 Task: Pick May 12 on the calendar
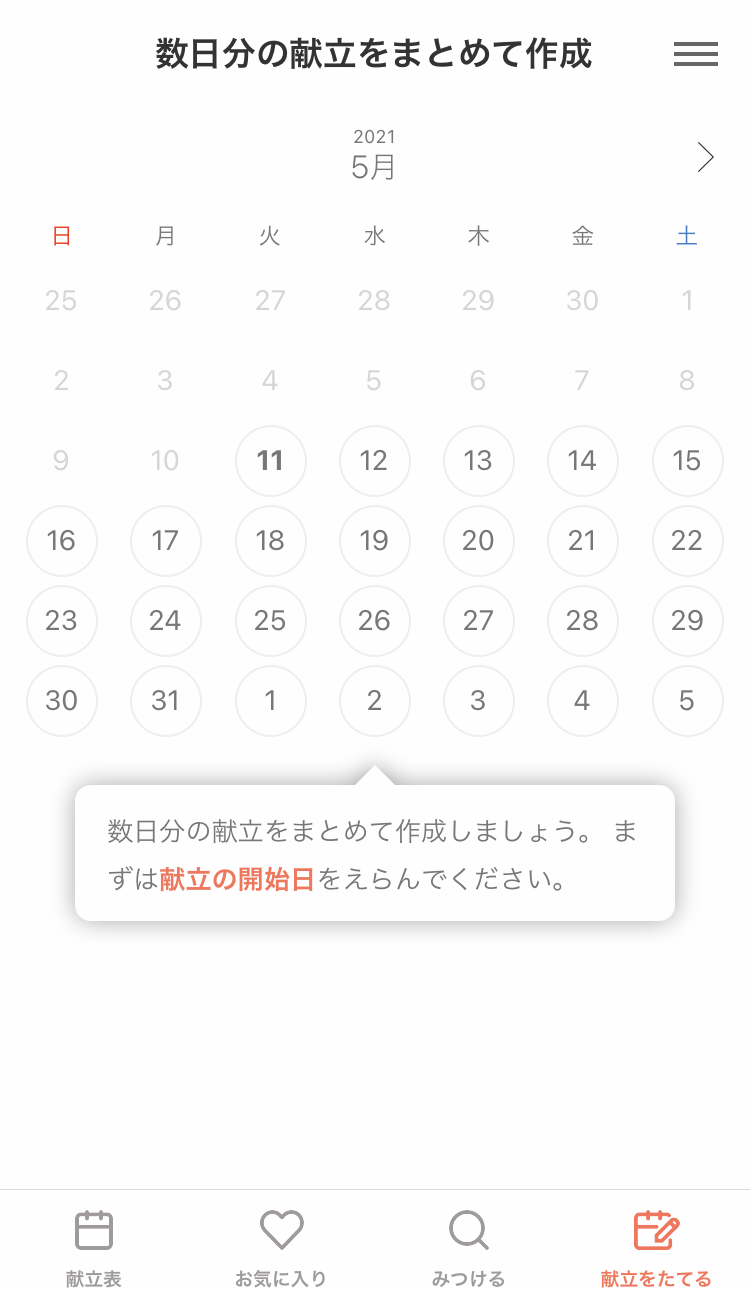(x=374, y=461)
